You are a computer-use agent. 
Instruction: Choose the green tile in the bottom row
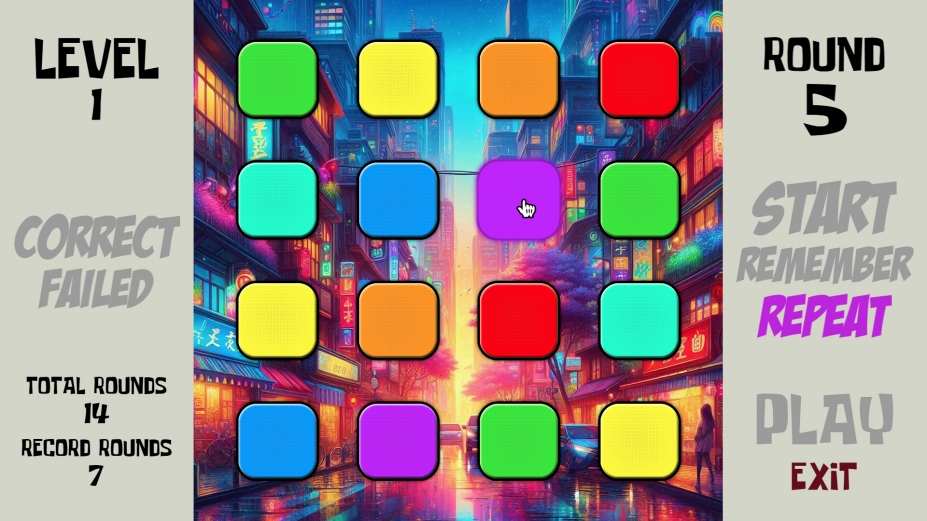[518, 441]
